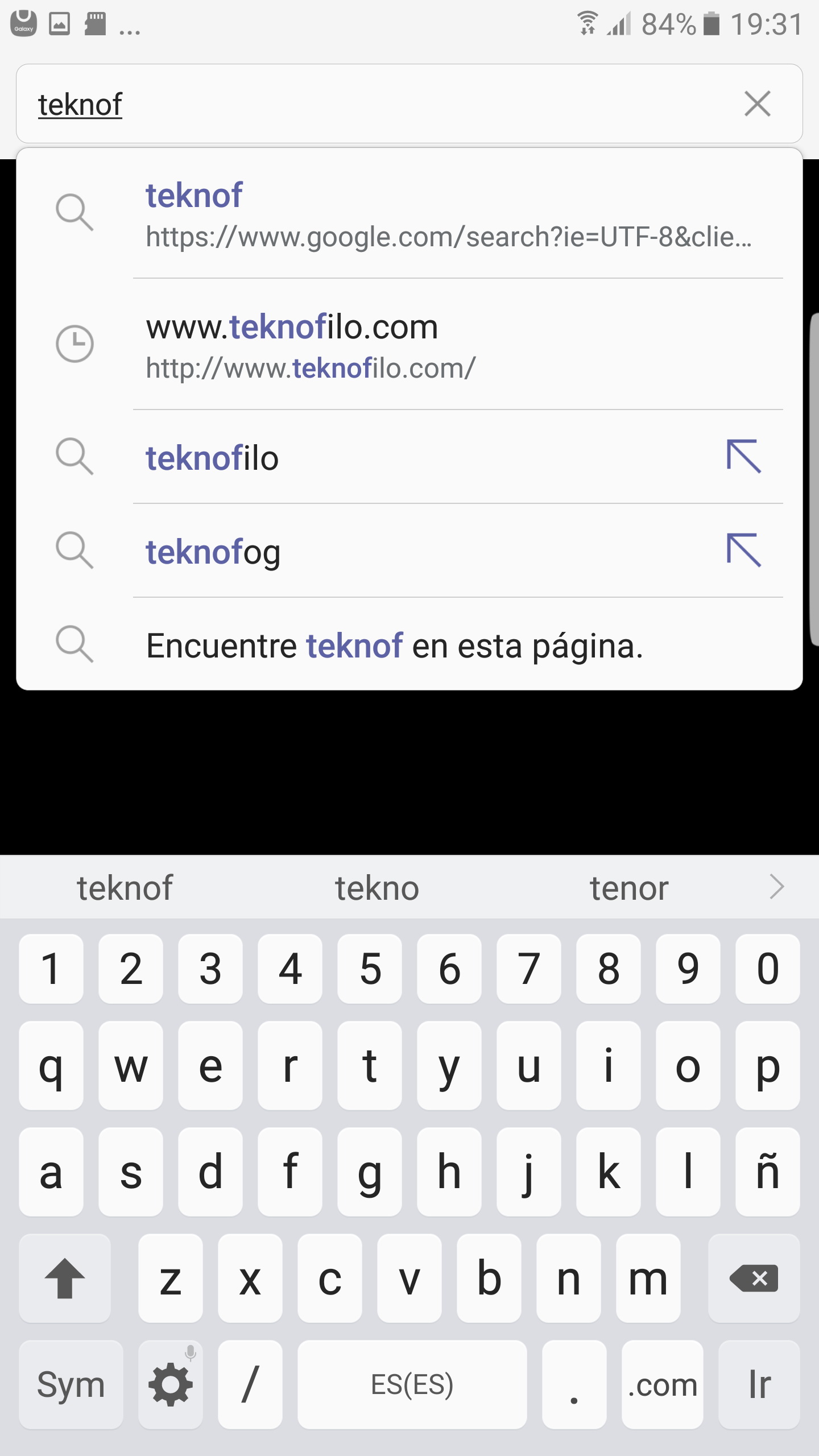Screen dimensions: 819x1456
Task: Expand more keyboard word suggestions
Action: tap(776, 887)
